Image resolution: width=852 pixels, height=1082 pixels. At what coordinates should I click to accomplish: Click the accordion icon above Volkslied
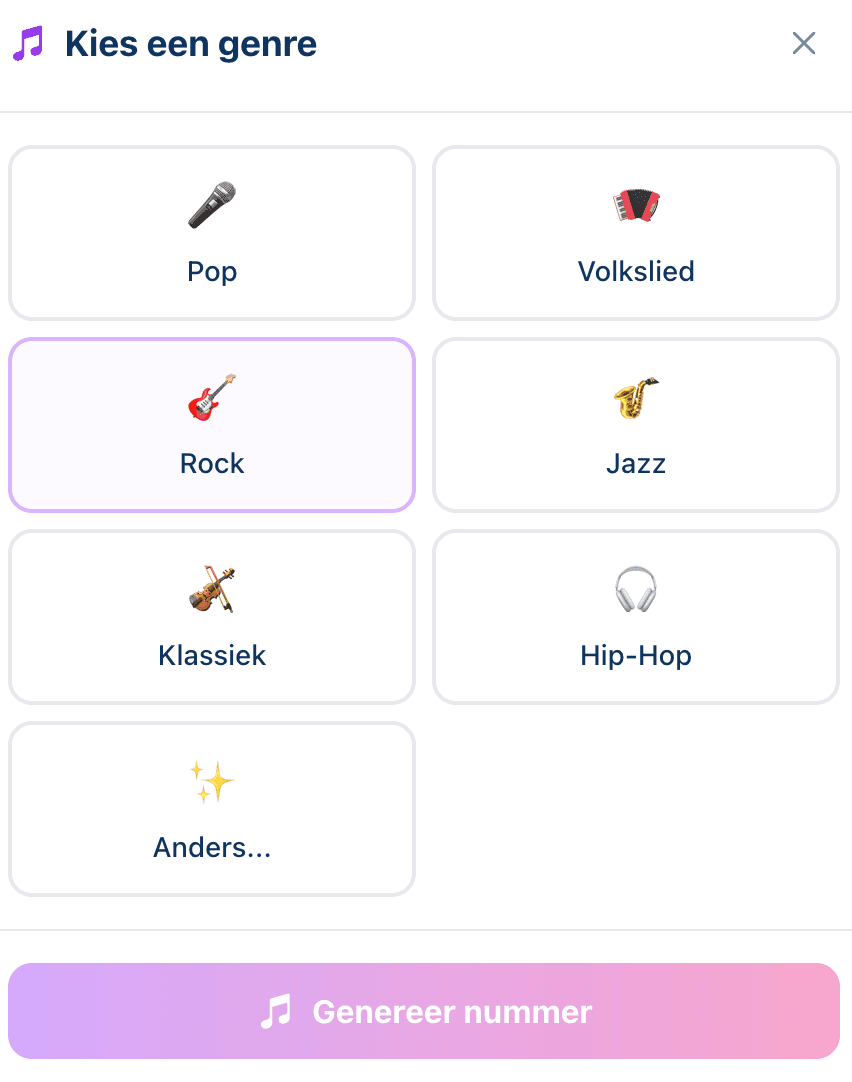coord(635,203)
